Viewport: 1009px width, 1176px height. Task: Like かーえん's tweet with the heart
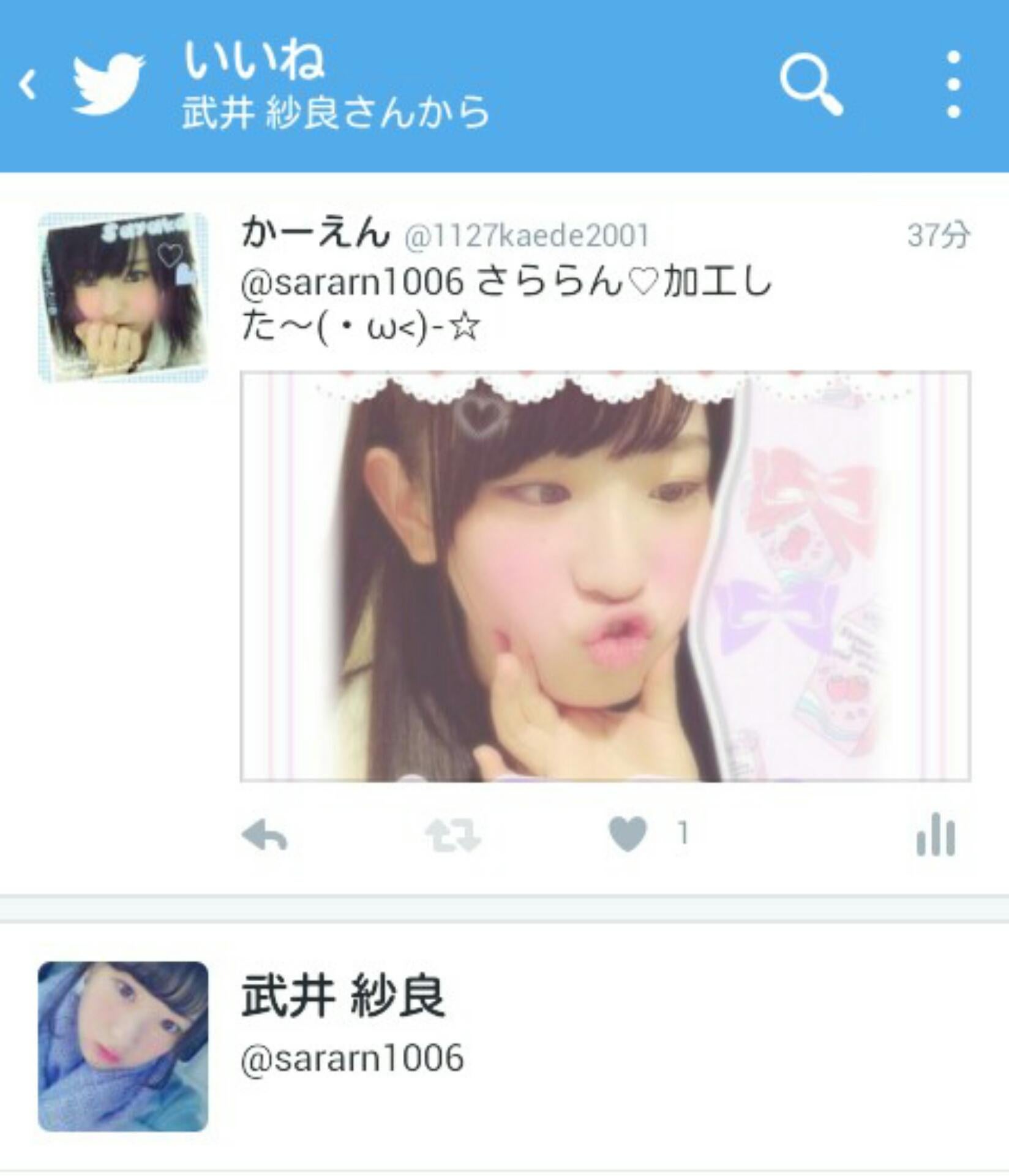(x=628, y=834)
